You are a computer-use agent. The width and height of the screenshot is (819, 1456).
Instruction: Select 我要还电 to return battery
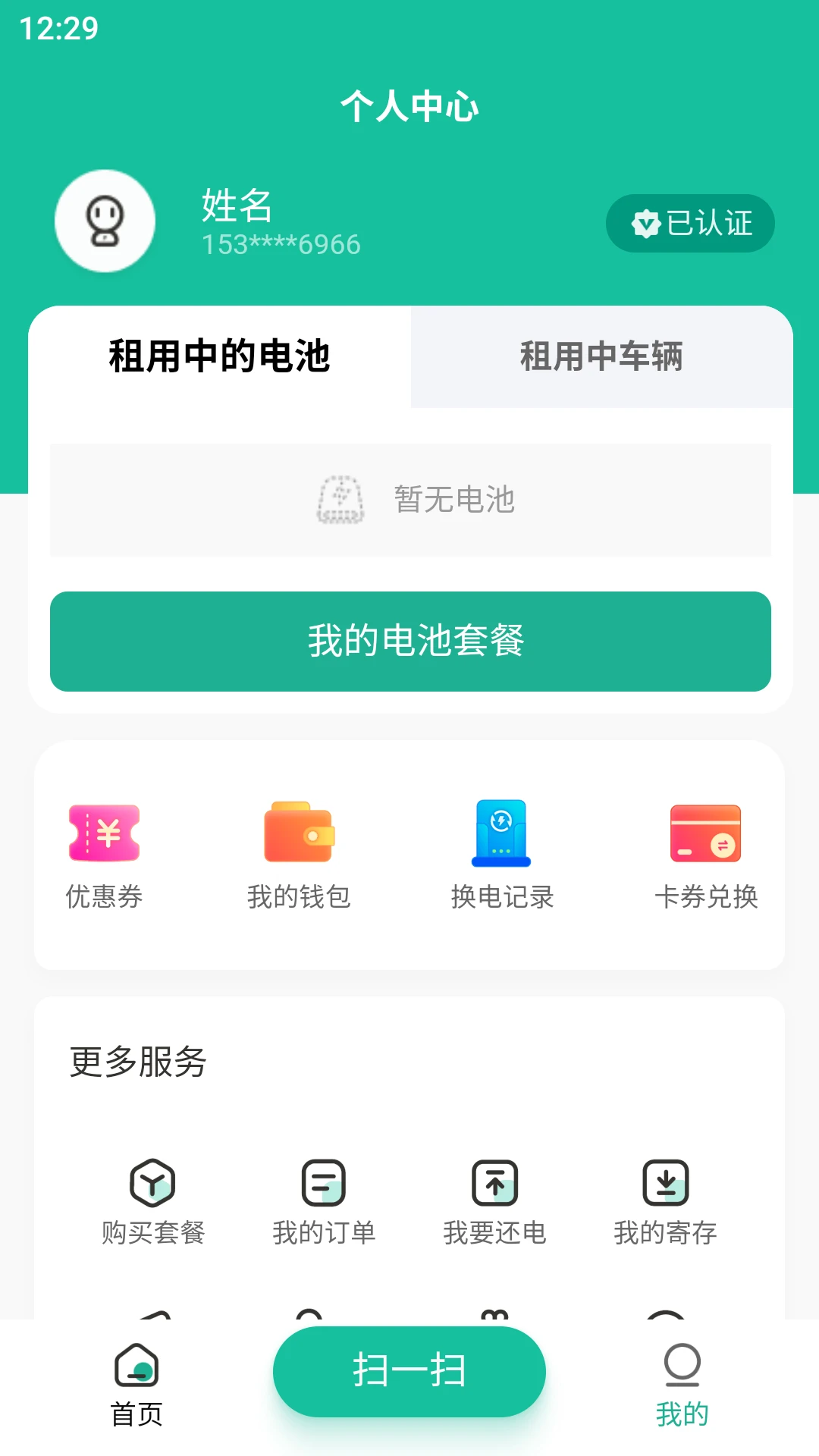(x=494, y=1206)
